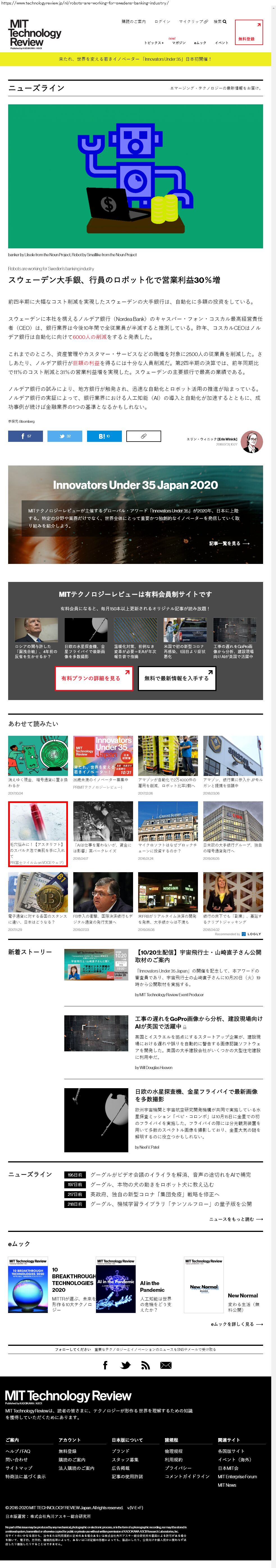Viewport: 276px width, 1568px height.
Task: Open the Innovators Under 35 yellow banner
Action: (135, 59)
